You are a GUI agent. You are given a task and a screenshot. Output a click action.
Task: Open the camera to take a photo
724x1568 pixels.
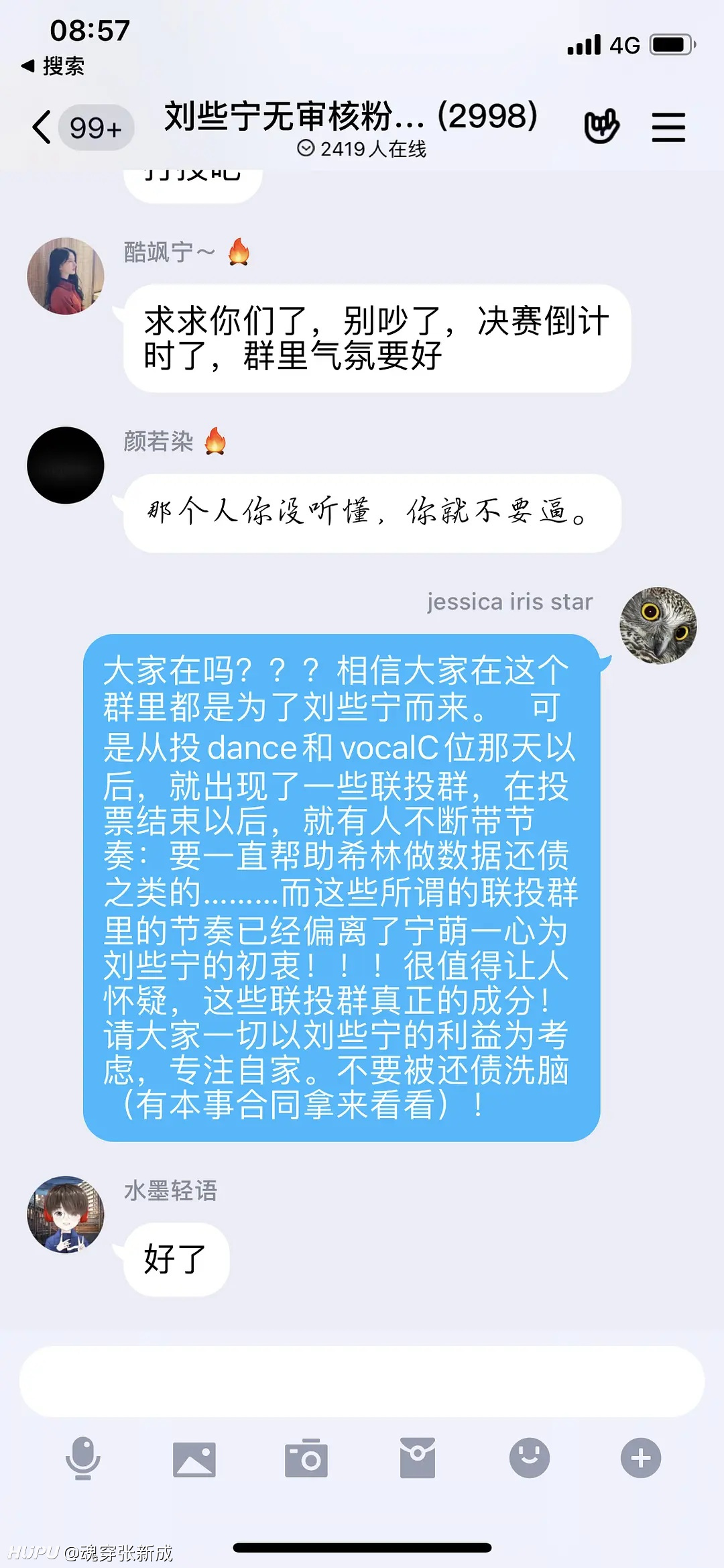pos(306,1458)
